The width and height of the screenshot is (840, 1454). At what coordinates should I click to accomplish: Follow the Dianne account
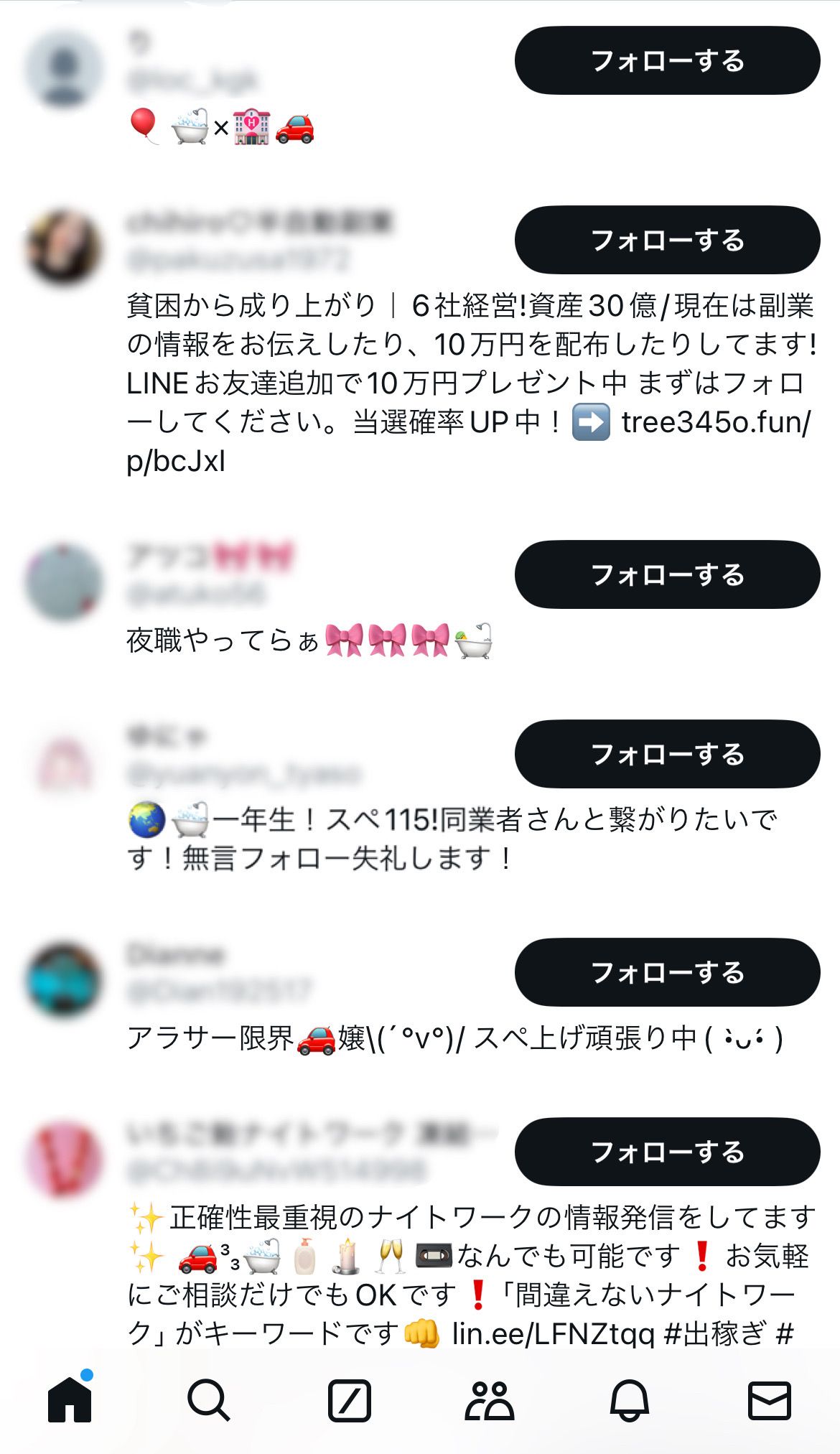[x=668, y=971]
